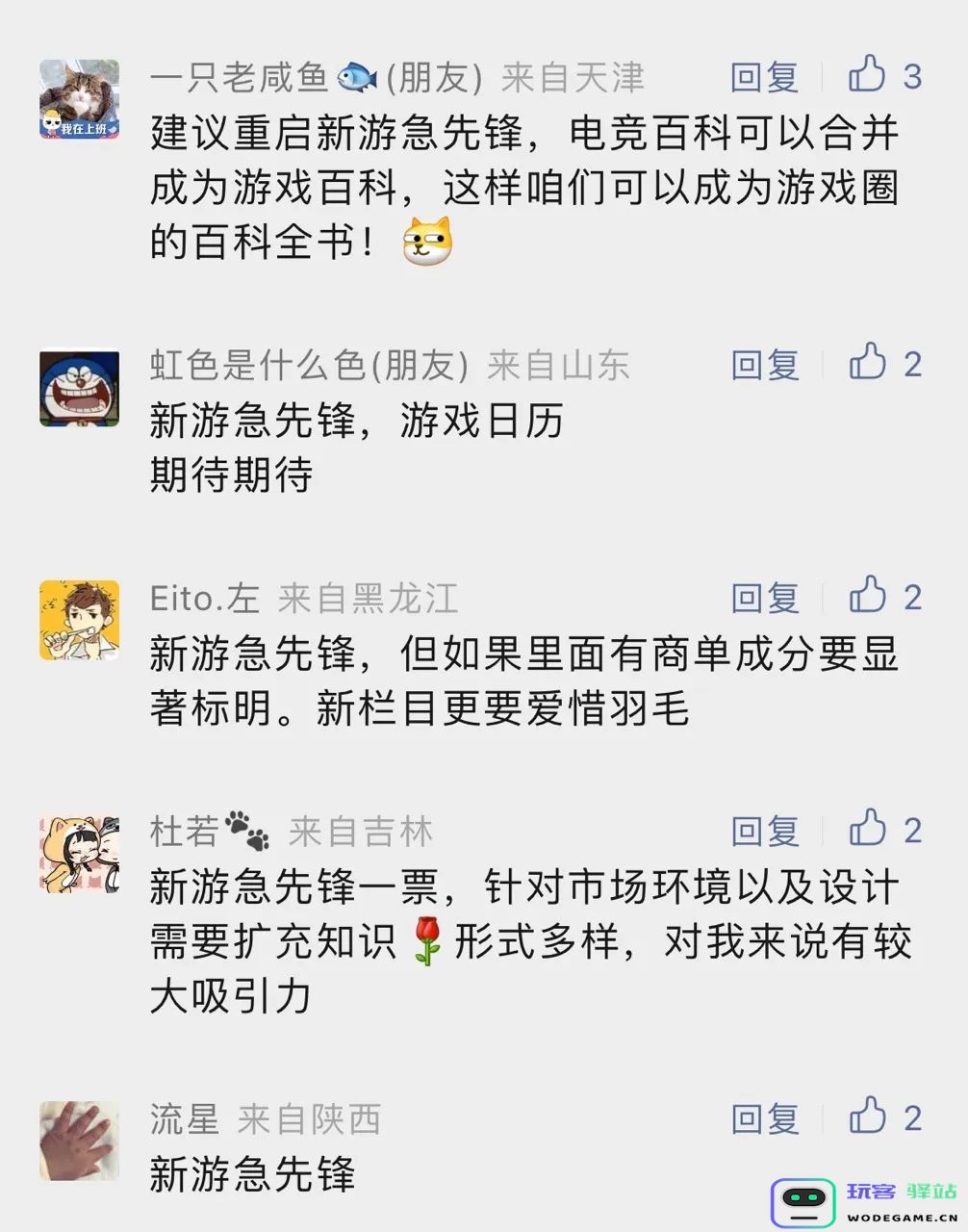Open 流星's avatar from 陕西
Screen dimensions: 968x1232
(80, 1141)
